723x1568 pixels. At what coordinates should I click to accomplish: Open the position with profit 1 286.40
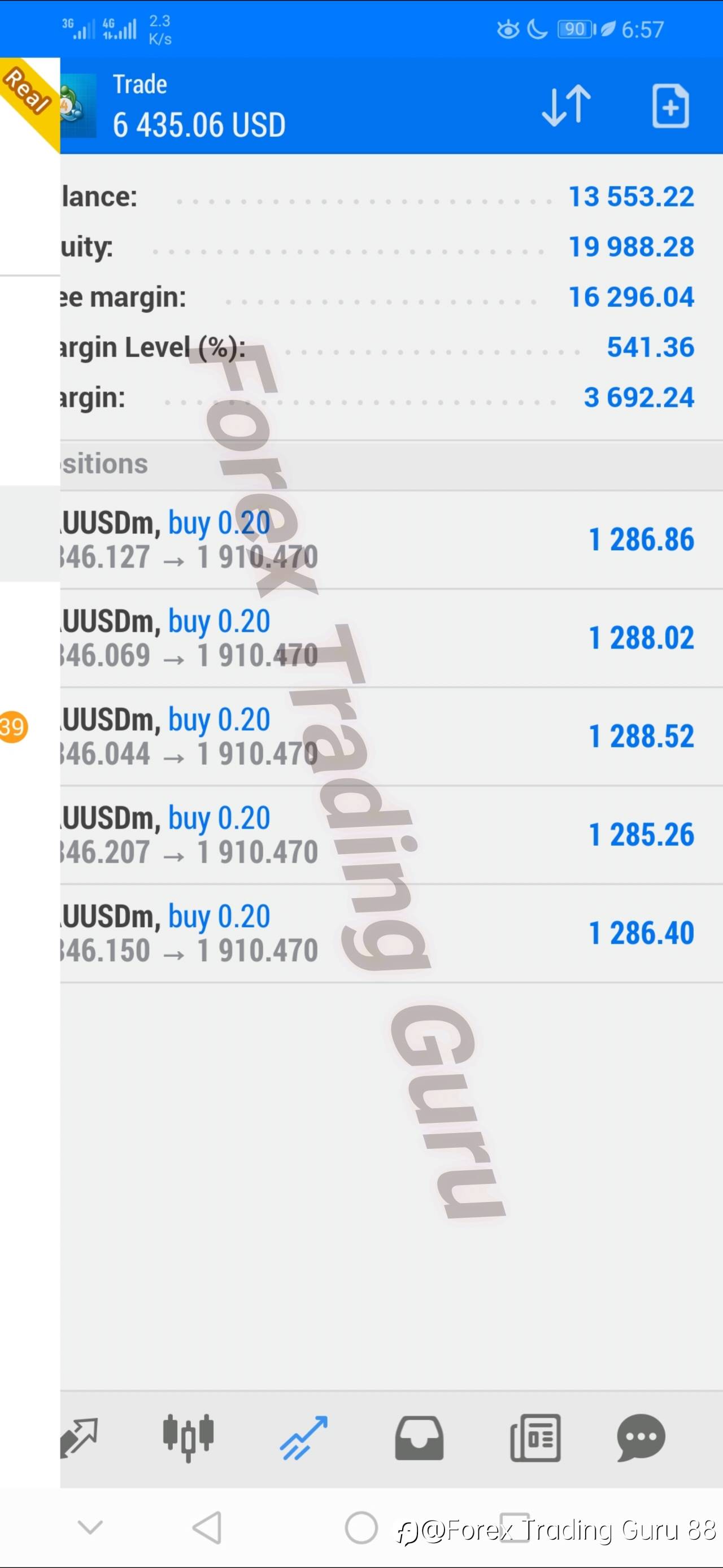[391, 933]
